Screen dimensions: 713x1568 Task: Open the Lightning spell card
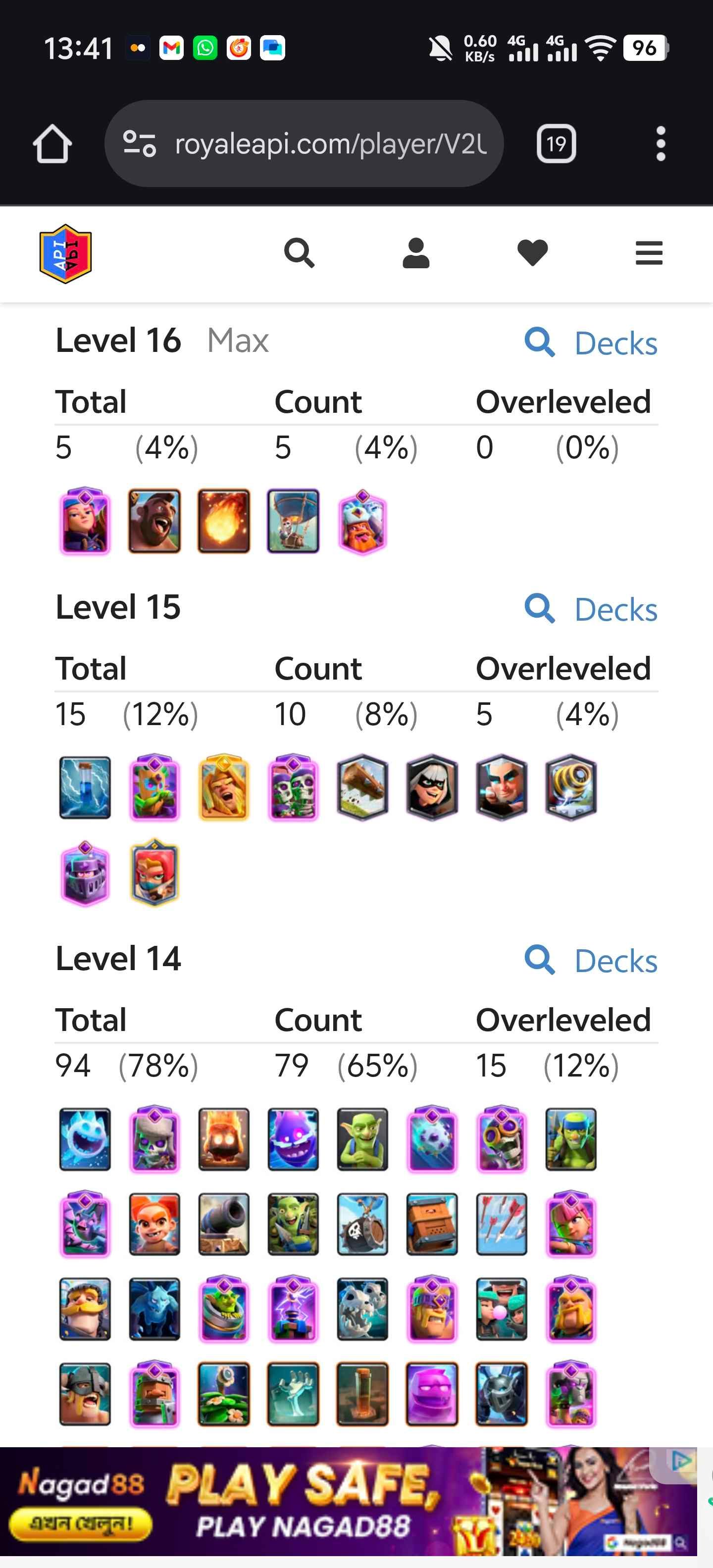click(85, 787)
